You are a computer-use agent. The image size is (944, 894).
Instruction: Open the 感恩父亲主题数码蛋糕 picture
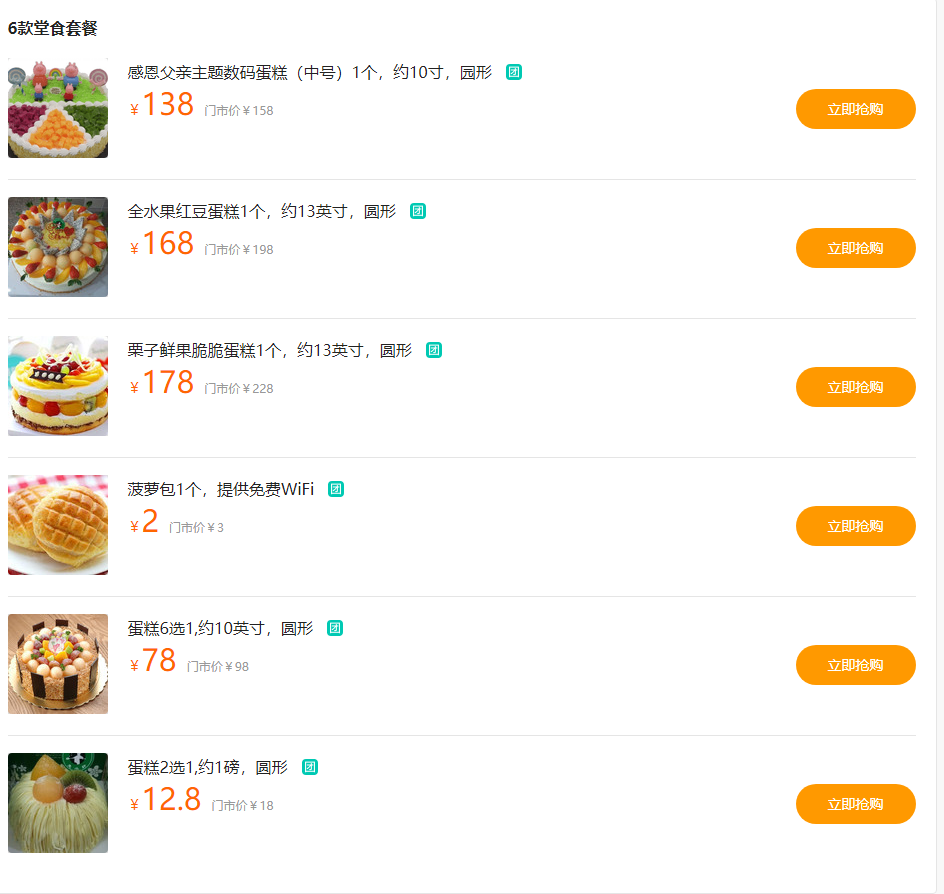(x=58, y=108)
